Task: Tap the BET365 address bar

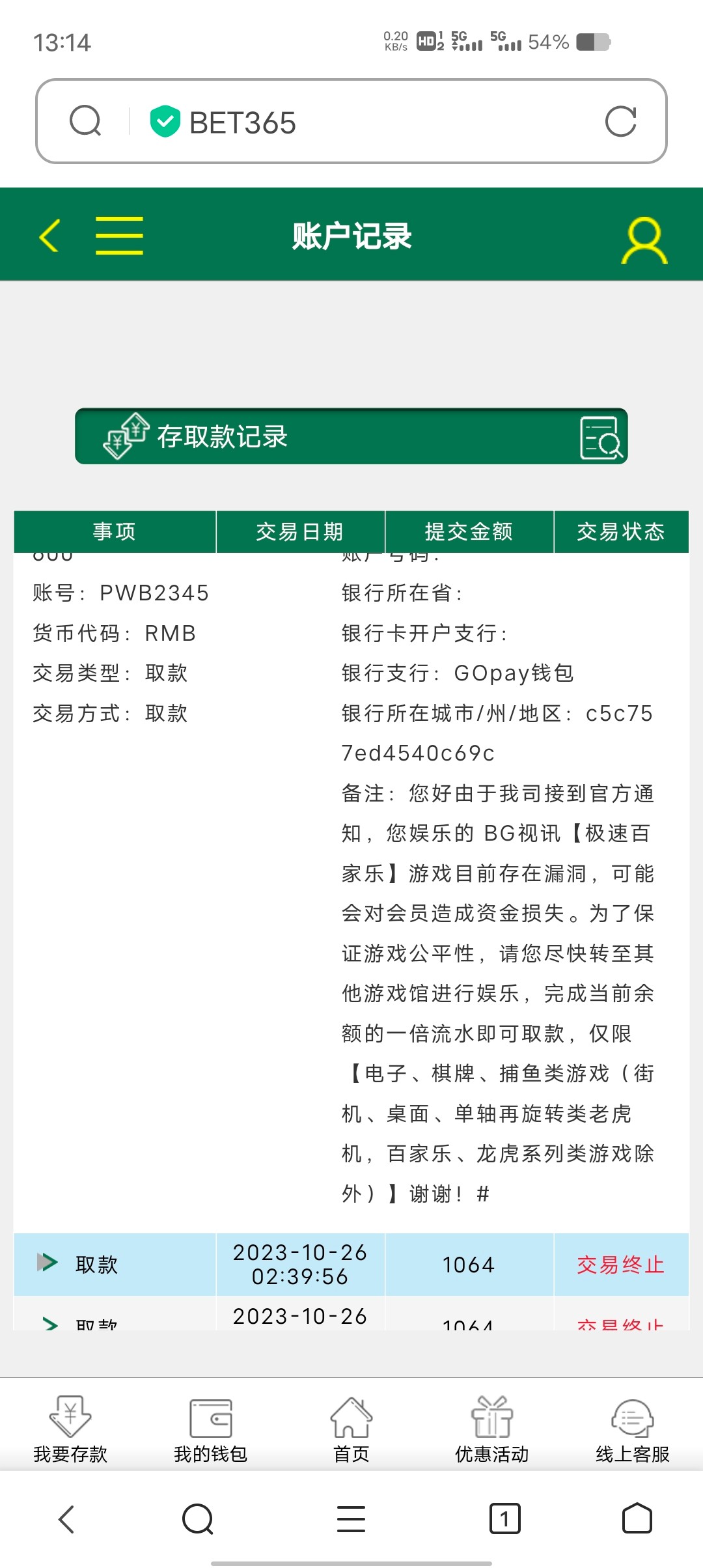Action: (x=351, y=122)
